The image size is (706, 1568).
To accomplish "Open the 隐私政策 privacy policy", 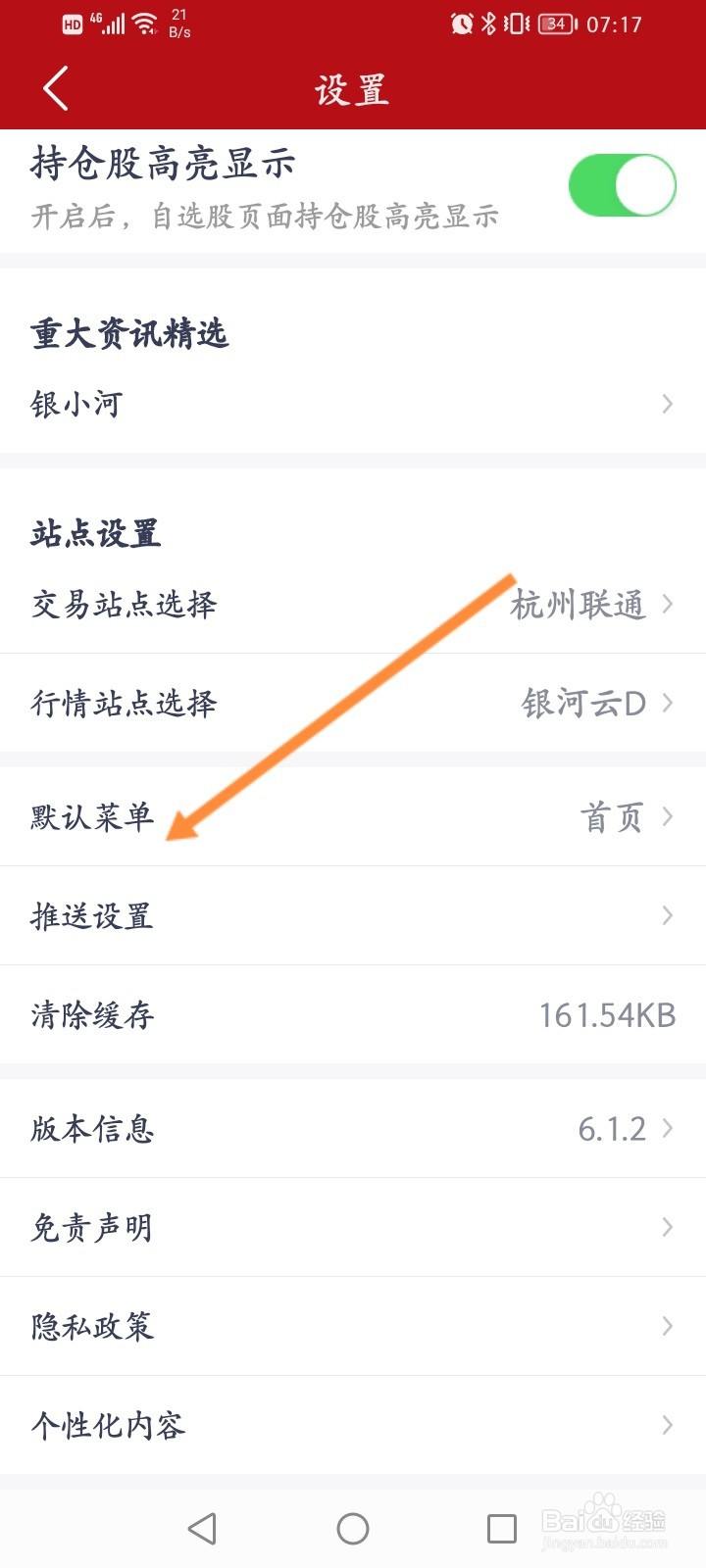I will click(353, 1326).
